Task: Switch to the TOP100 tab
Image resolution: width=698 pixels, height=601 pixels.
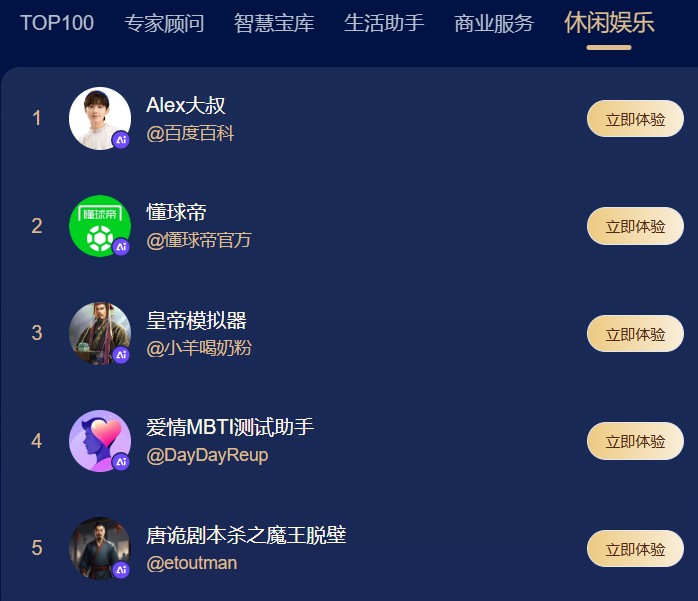Action: click(56, 23)
